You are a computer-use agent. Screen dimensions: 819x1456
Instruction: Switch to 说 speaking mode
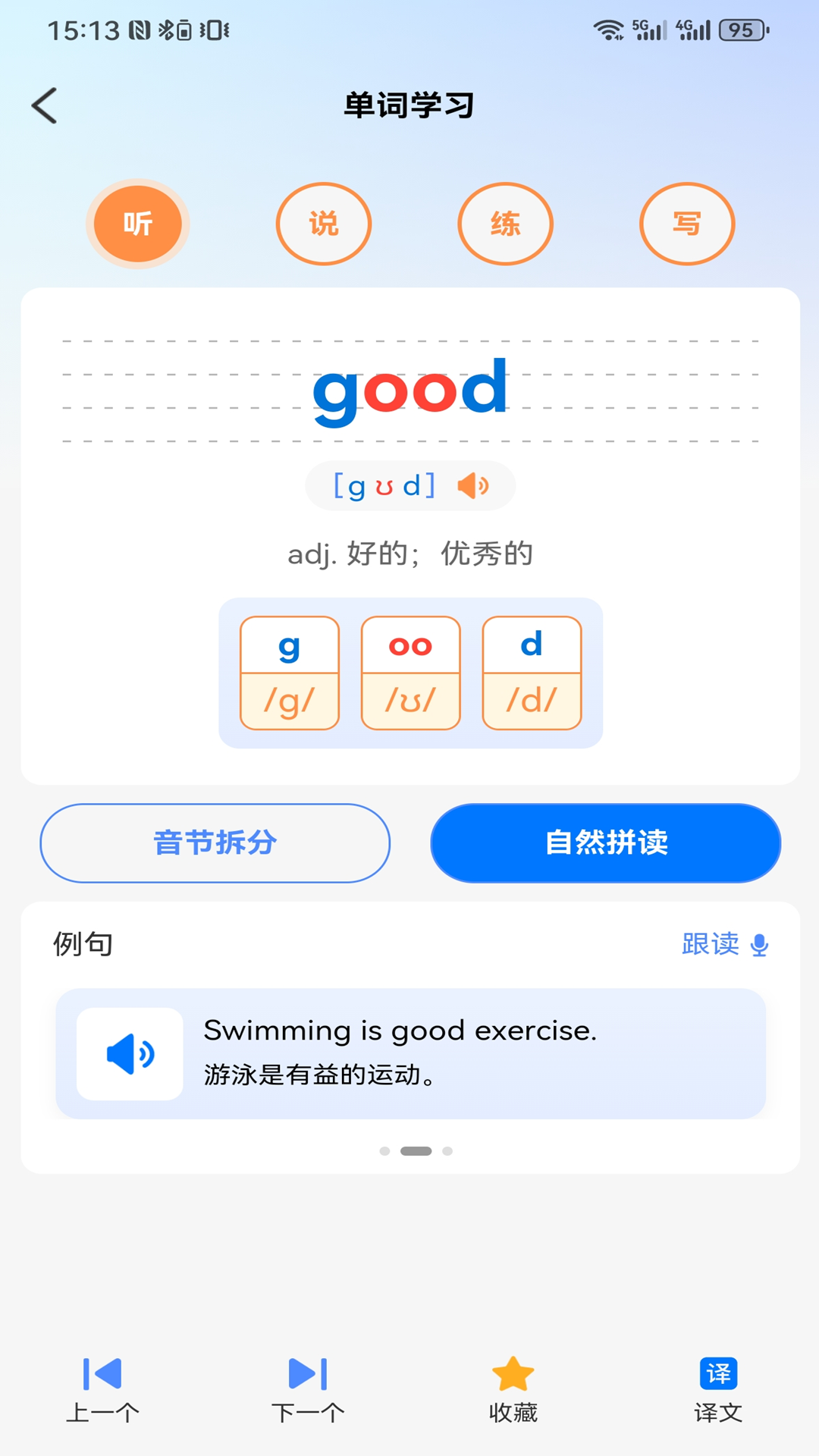324,224
